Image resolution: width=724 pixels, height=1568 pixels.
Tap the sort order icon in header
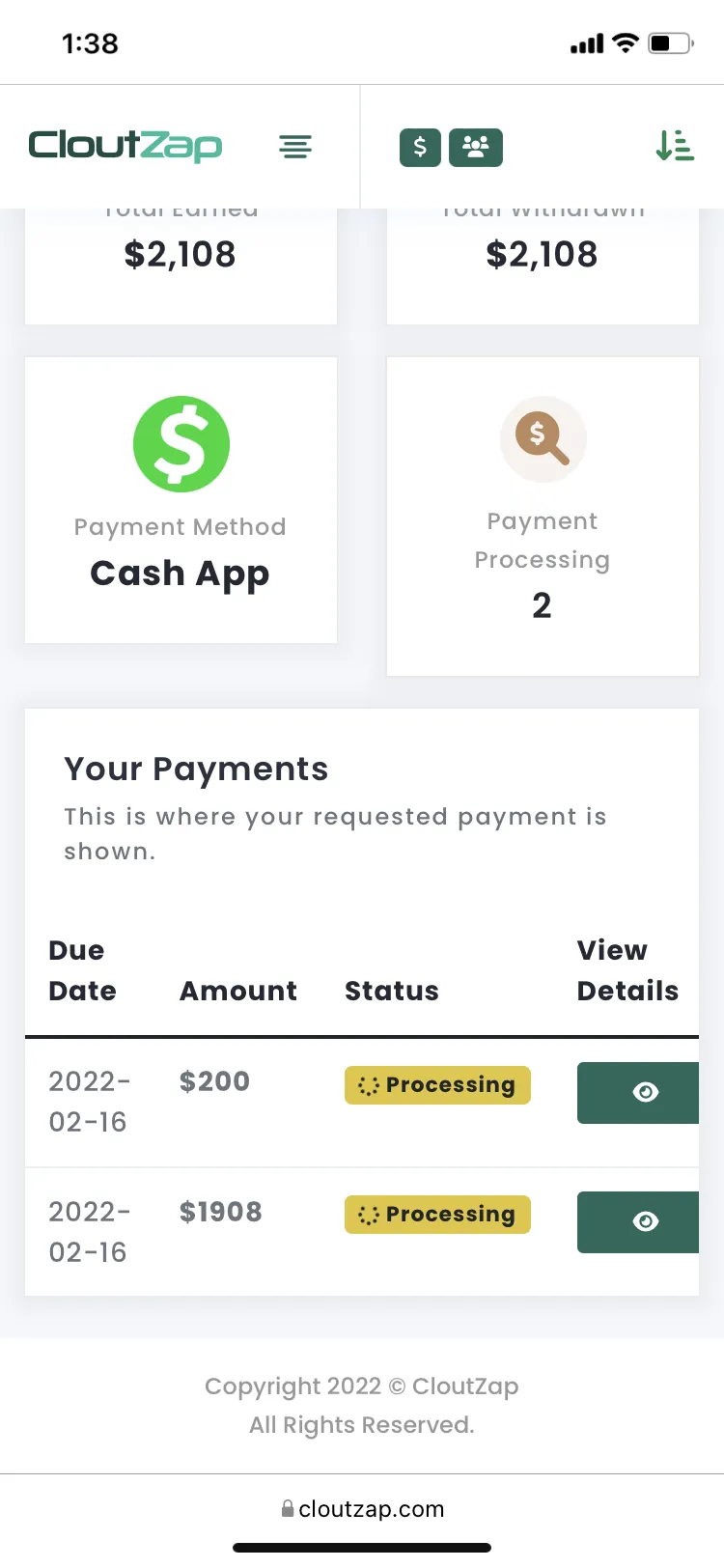675,146
